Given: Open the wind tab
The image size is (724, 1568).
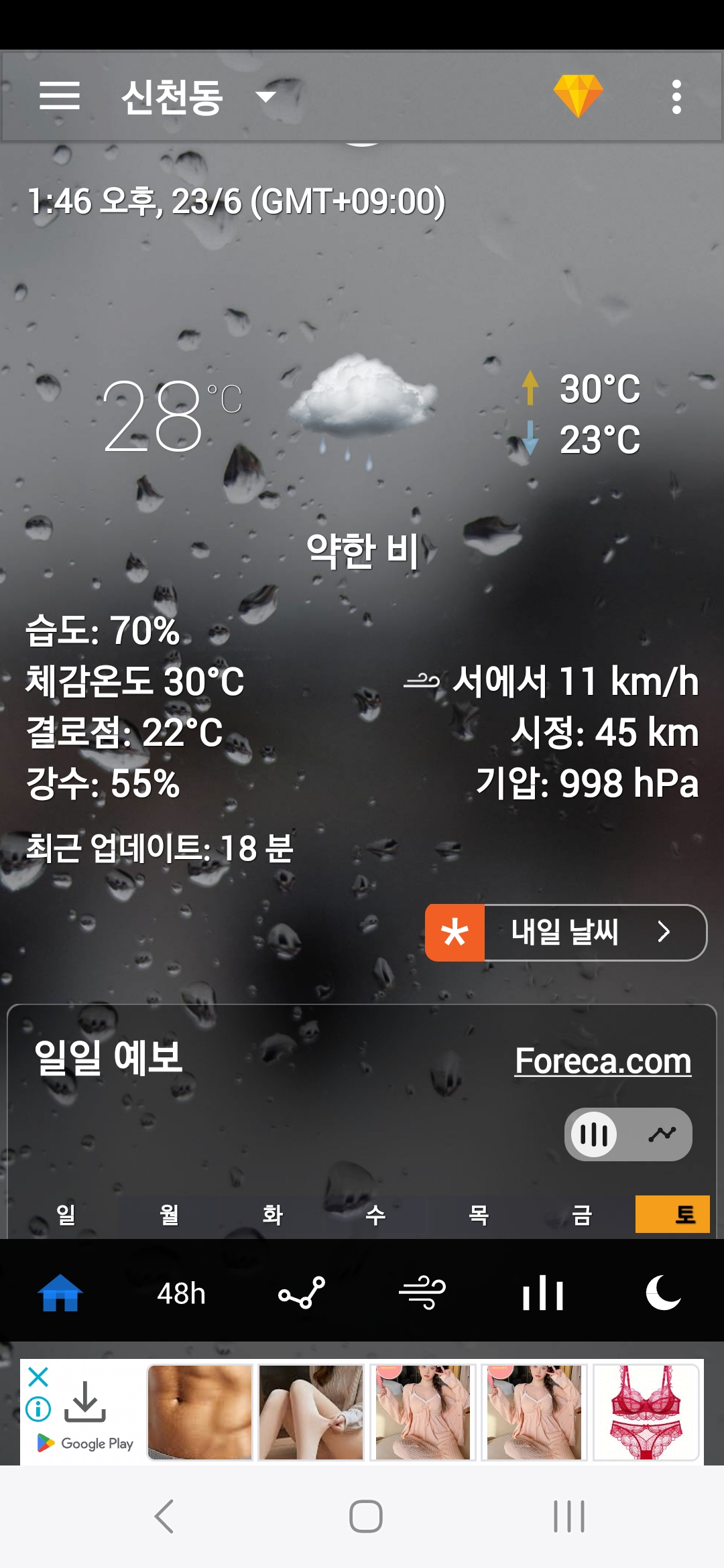Looking at the screenshot, I should pyautogui.click(x=422, y=1293).
